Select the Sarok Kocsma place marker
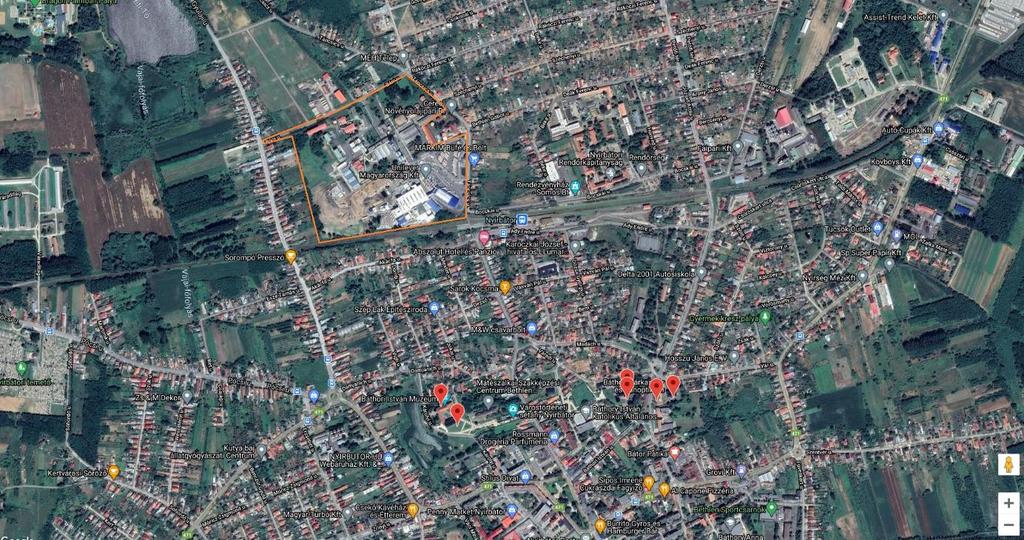1024x540 pixels. pyautogui.click(x=505, y=287)
